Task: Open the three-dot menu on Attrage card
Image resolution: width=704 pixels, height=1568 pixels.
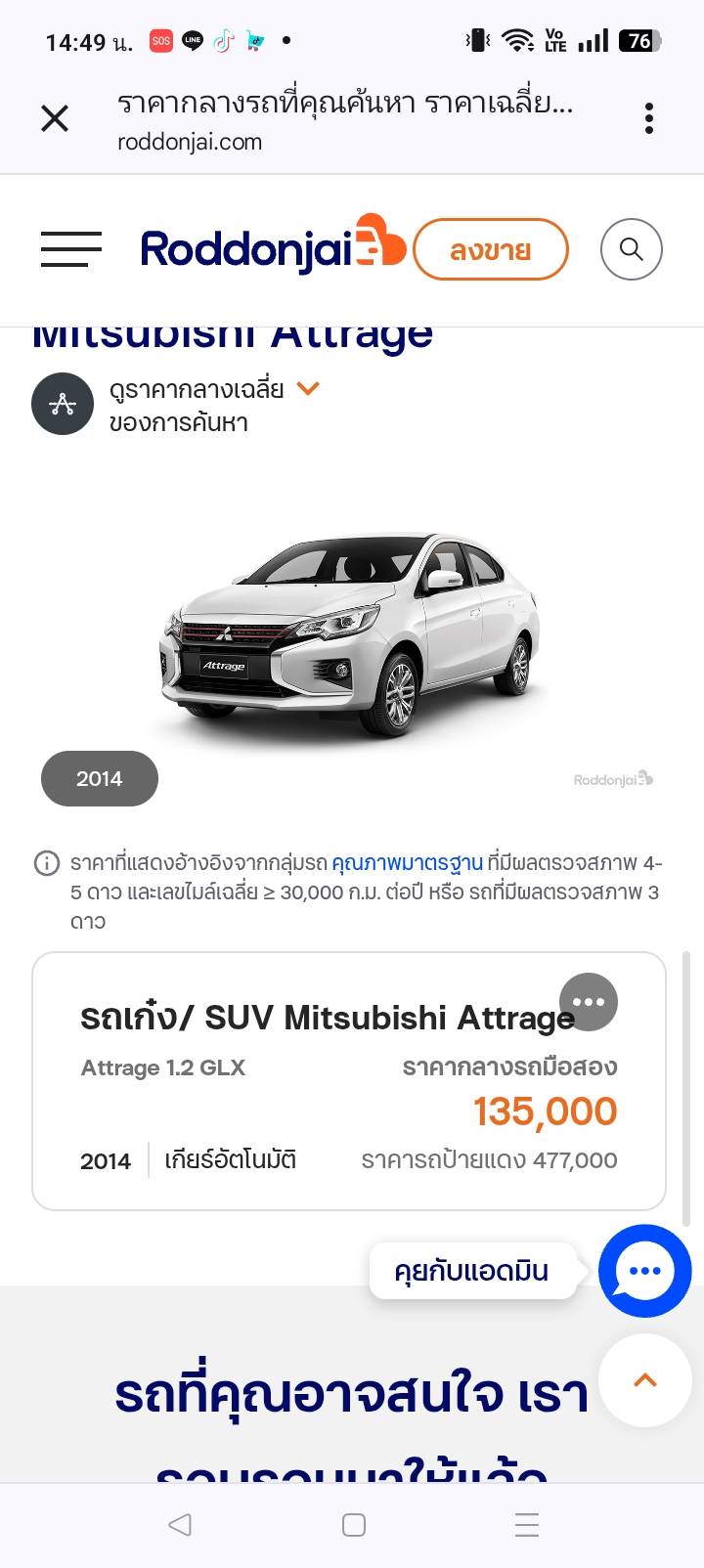Action: pos(589,1002)
